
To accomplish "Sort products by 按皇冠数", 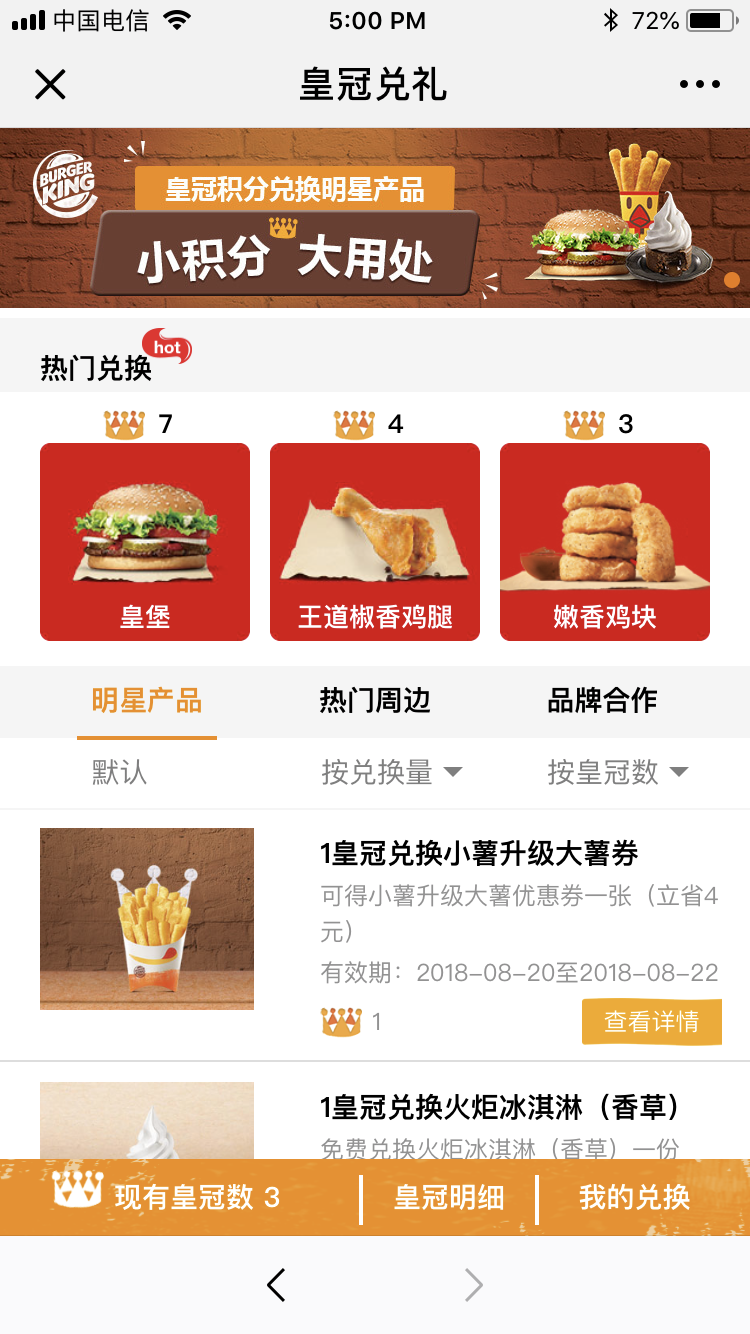I will click(617, 772).
